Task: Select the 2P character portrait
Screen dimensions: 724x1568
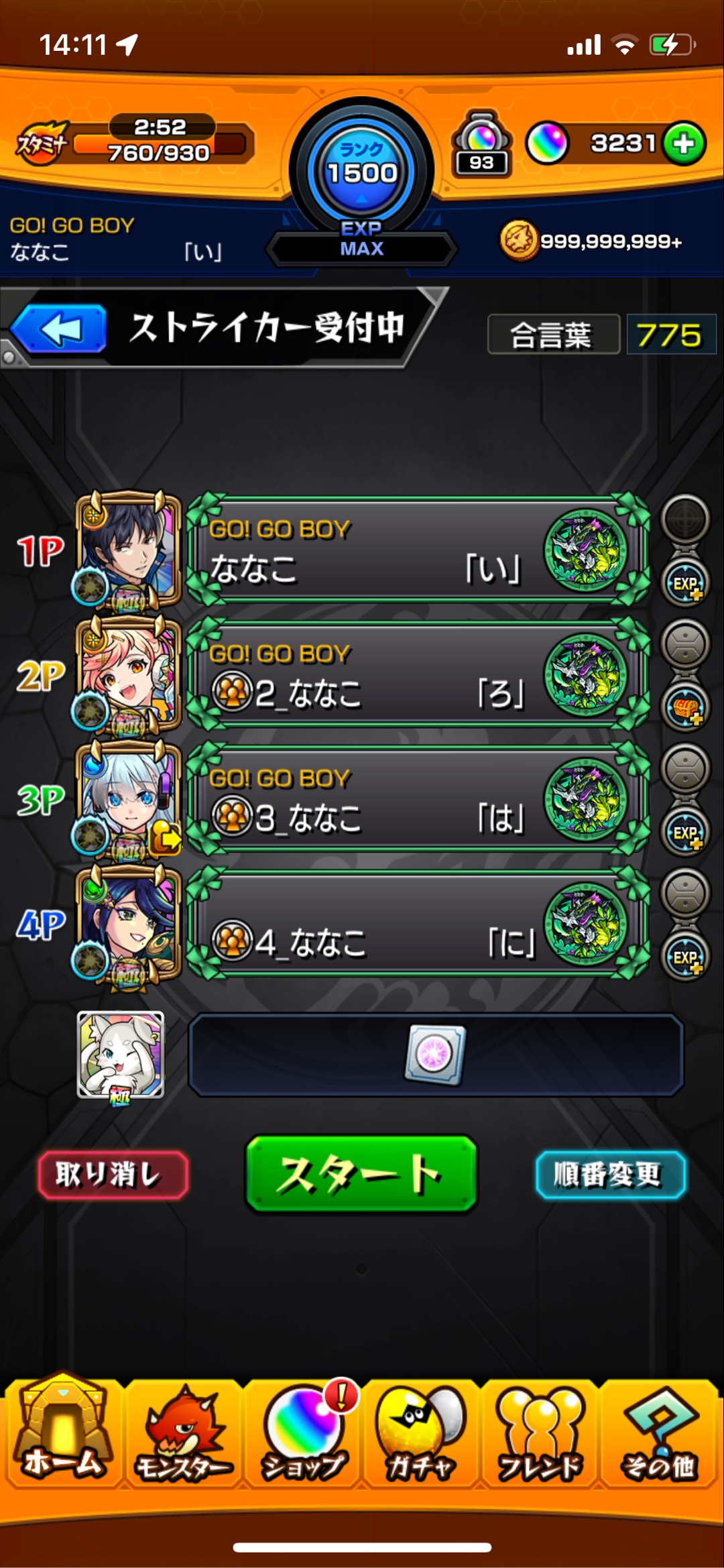Action: point(127,674)
